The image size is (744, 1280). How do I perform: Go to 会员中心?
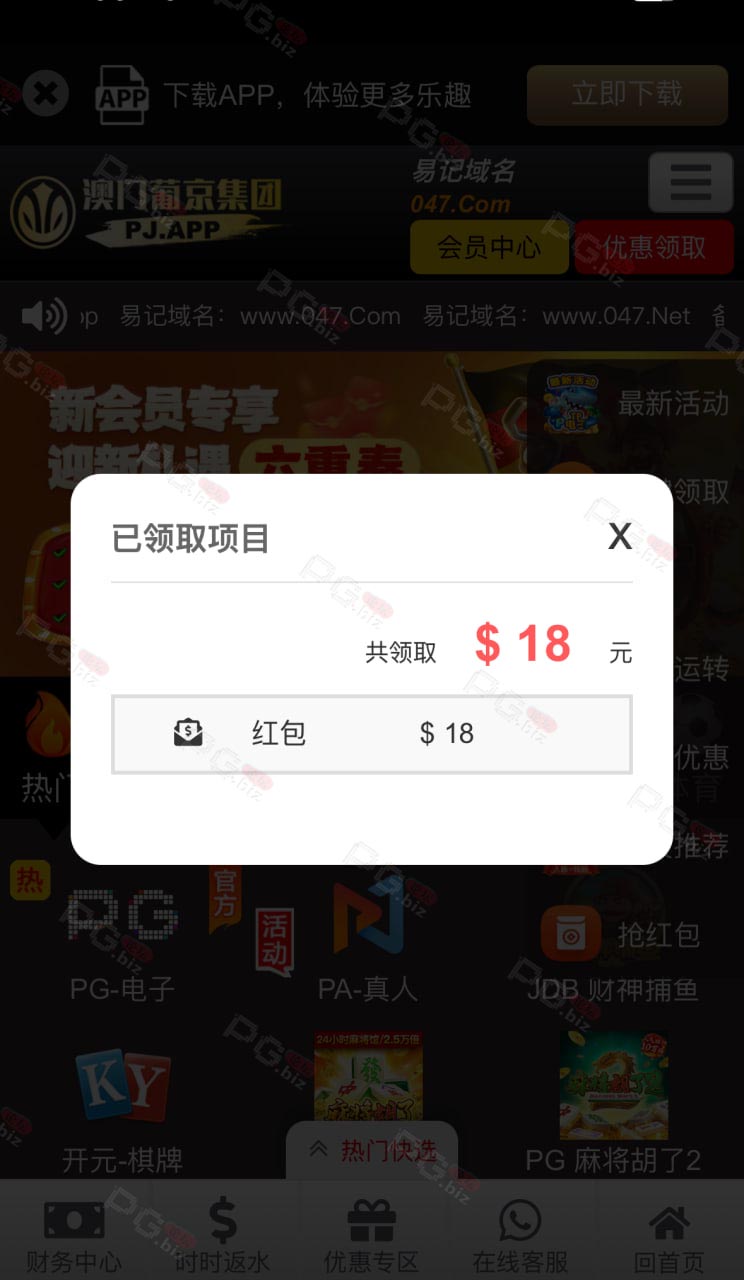coord(489,247)
